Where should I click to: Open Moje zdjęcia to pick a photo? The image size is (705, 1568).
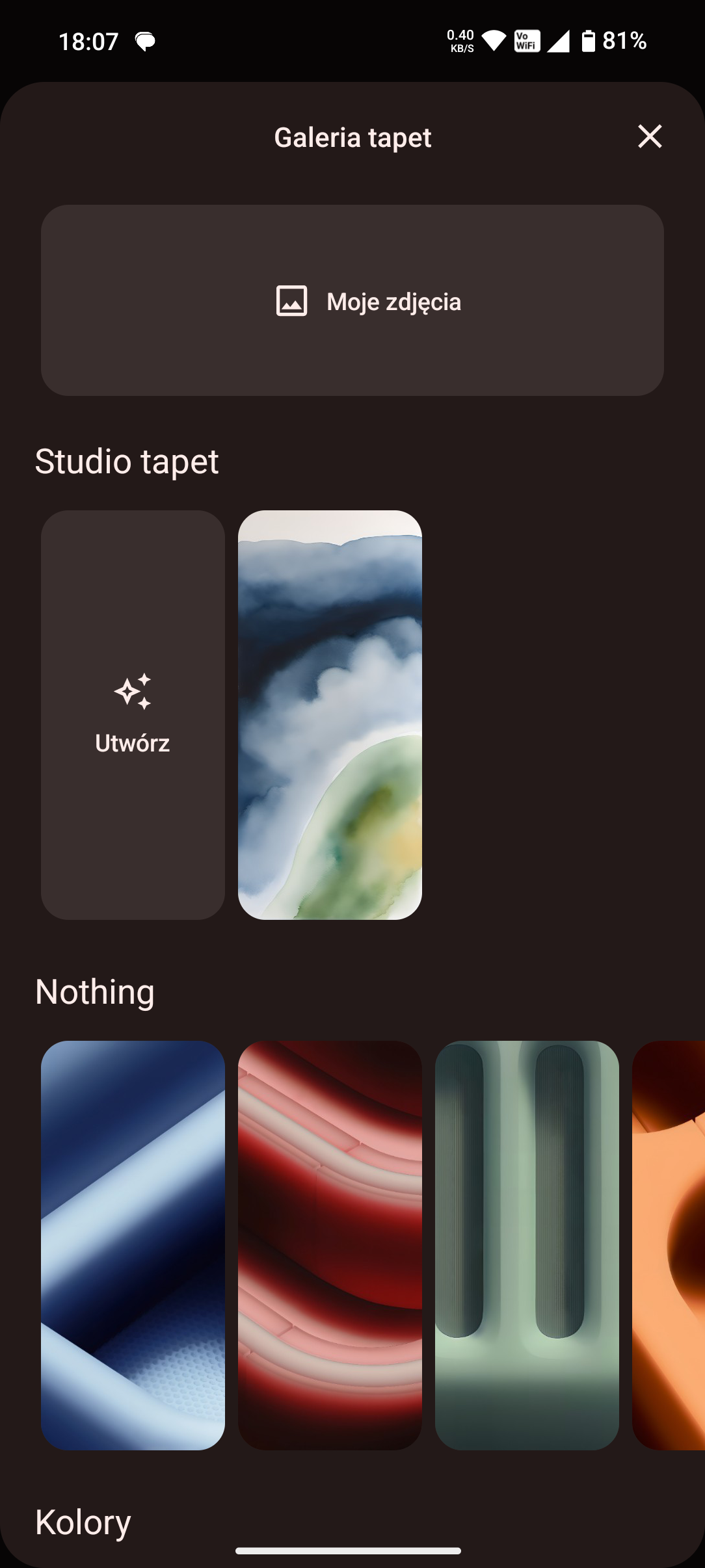tap(352, 301)
